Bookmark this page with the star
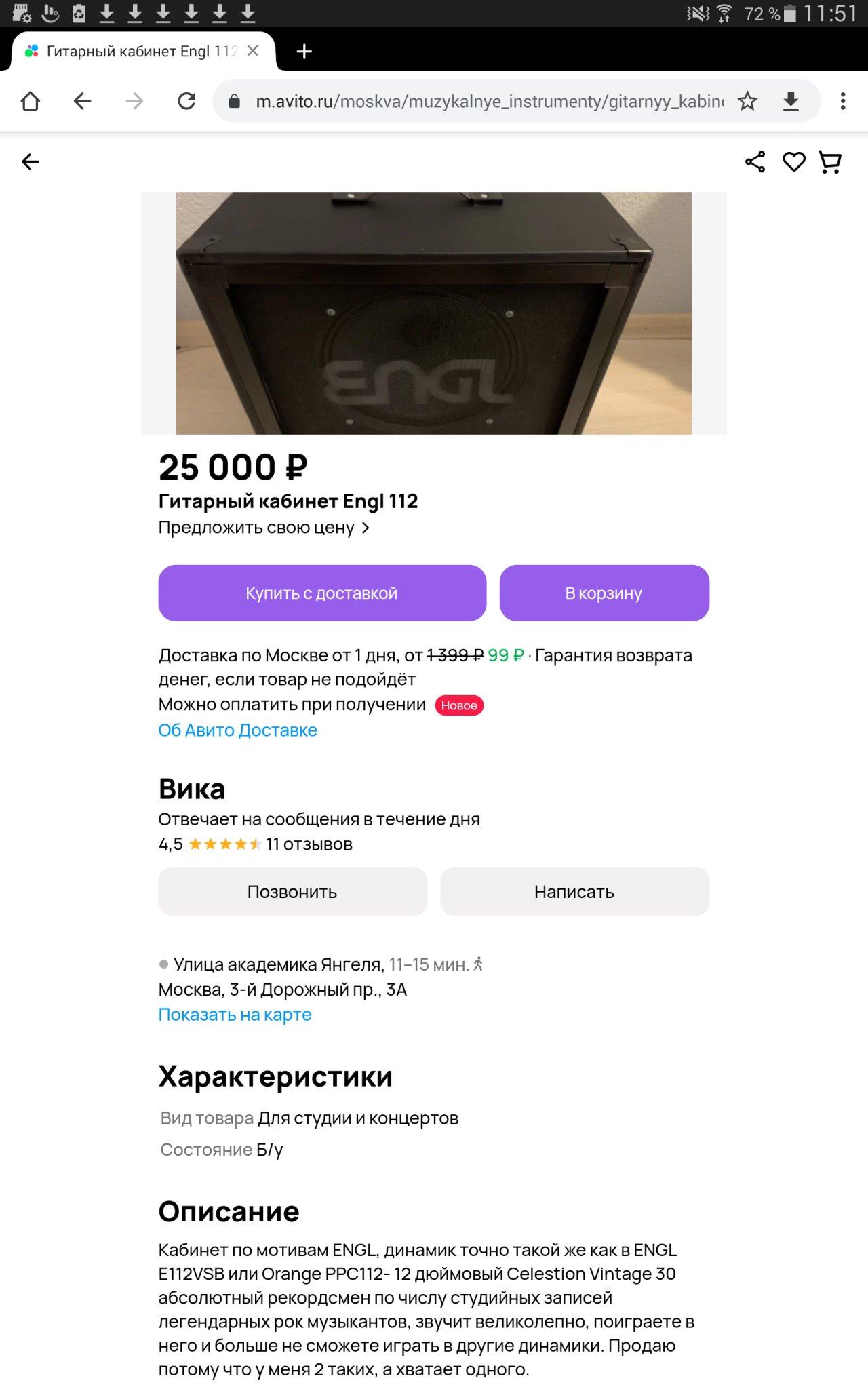Screen dimensions: 868x1389 [x=747, y=101]
